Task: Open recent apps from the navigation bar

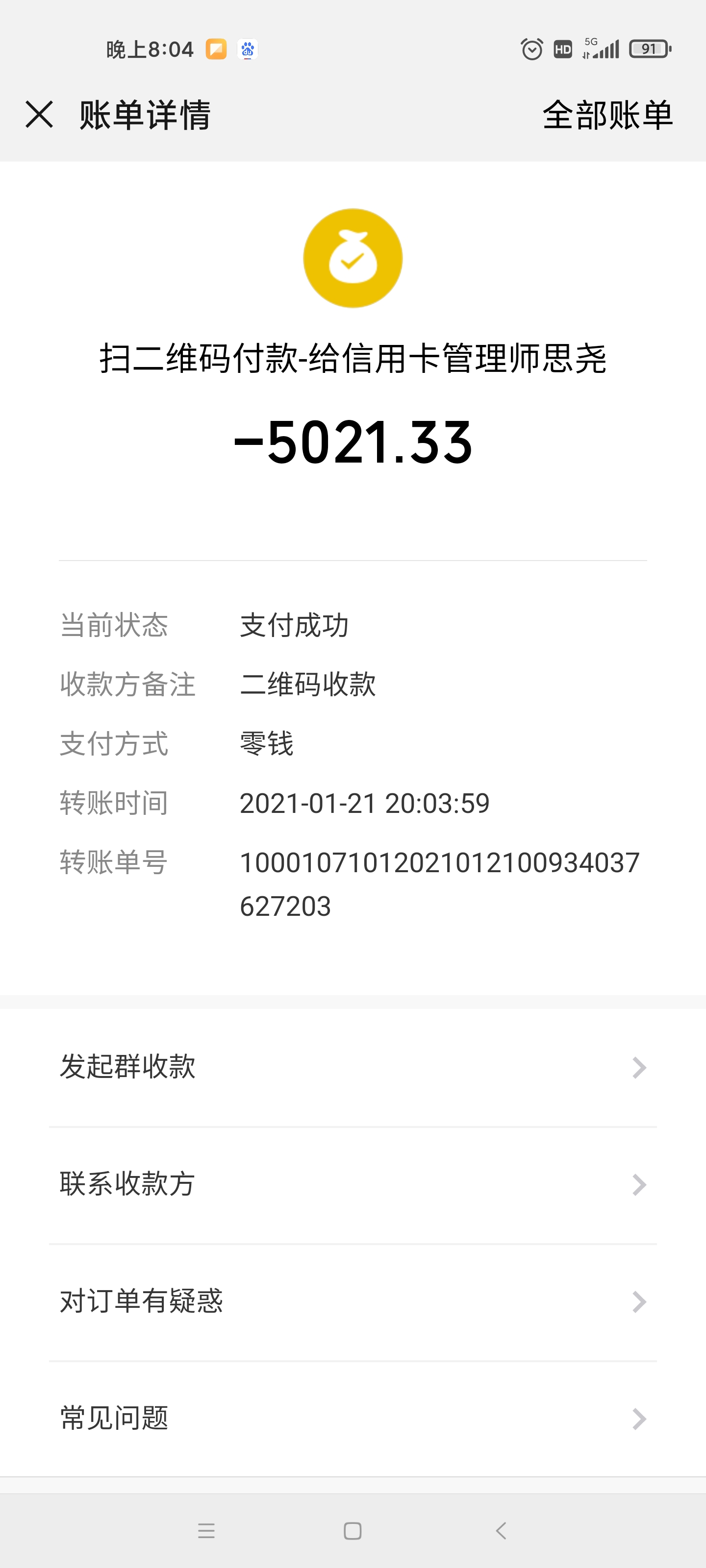Action: coord(206,1530)
